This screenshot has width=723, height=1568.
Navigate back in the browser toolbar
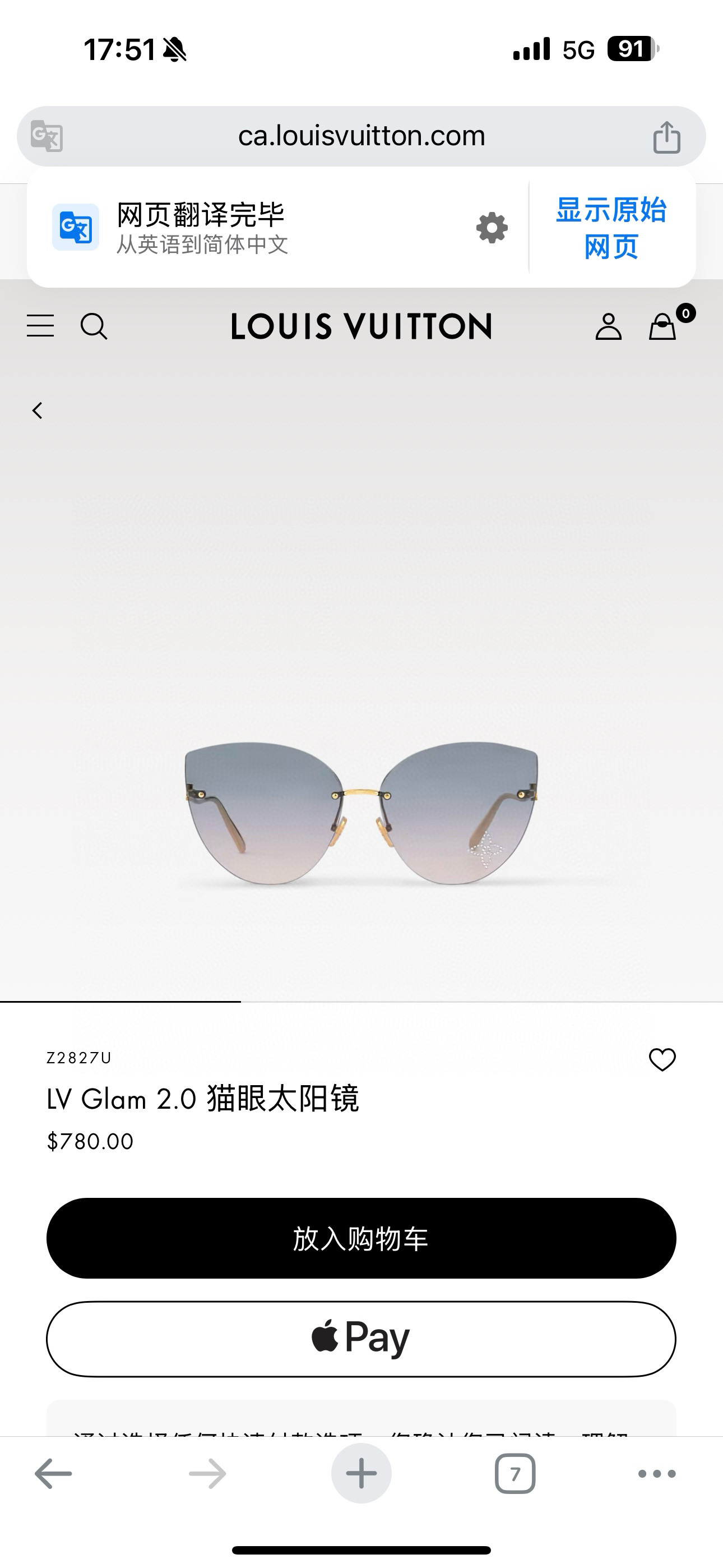[54, 1474]
